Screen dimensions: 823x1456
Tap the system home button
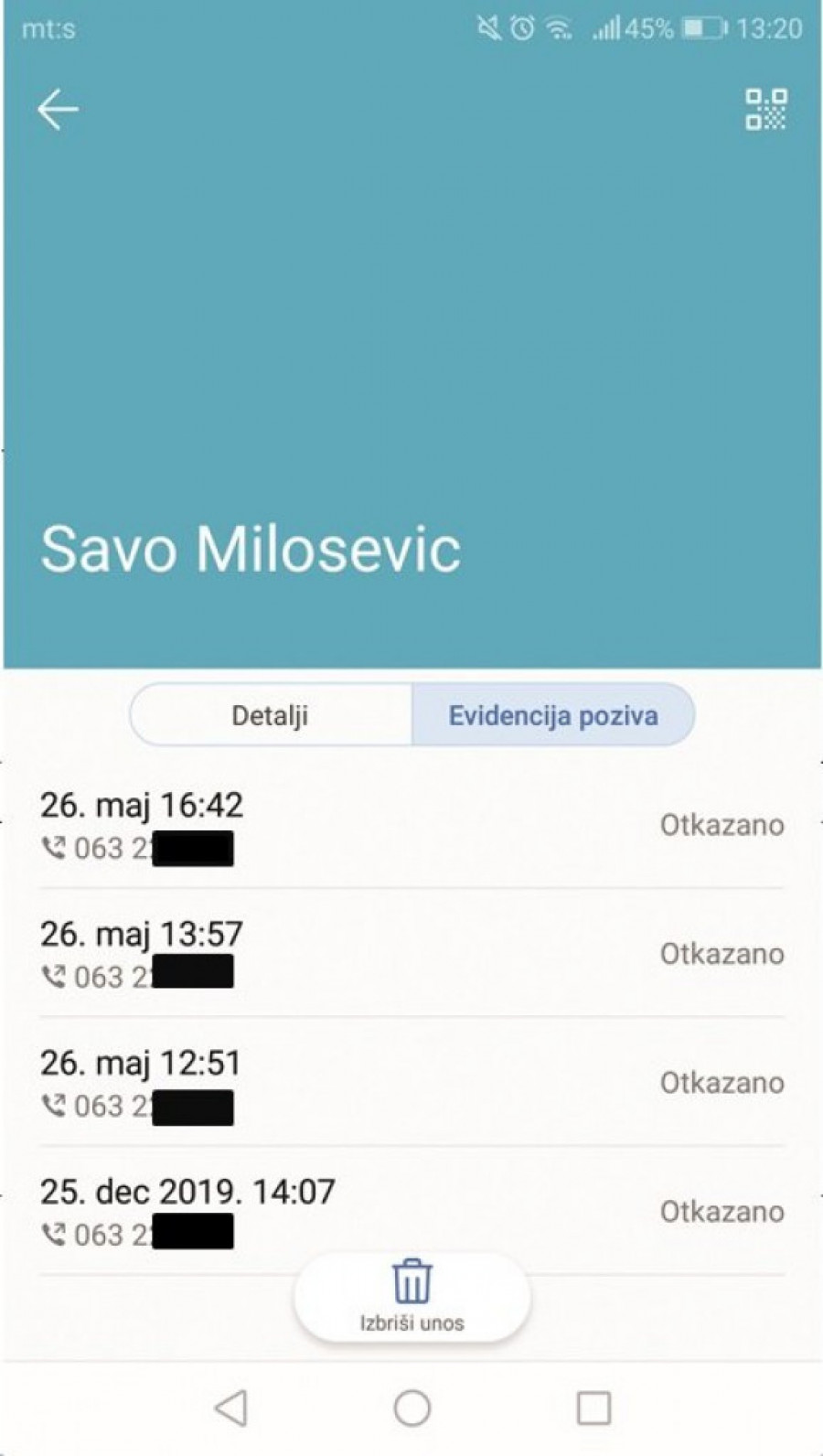(411, 1408)
